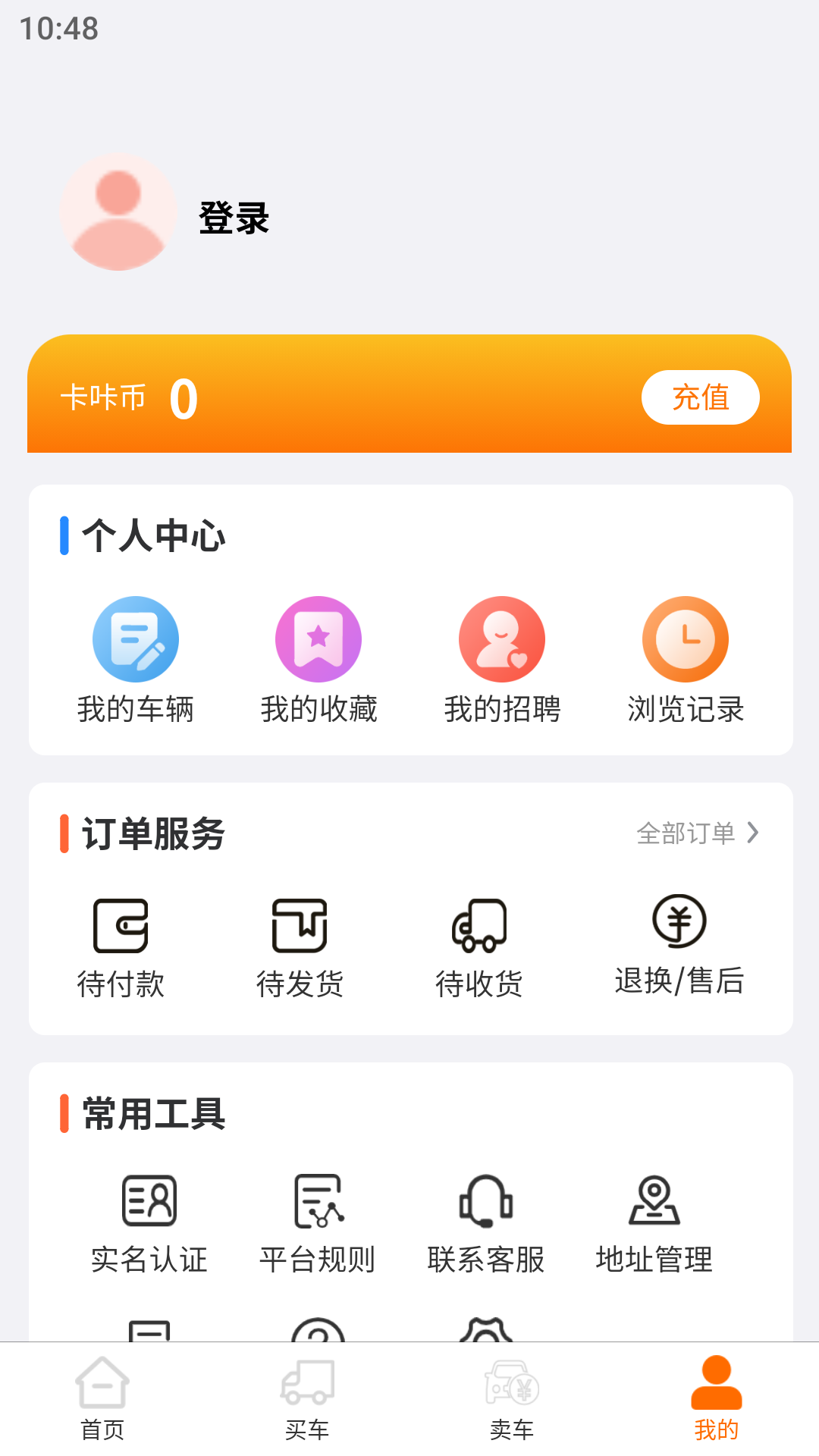
Task: Contact 联系客服 customer service
Action: (x=486, y=1221)
